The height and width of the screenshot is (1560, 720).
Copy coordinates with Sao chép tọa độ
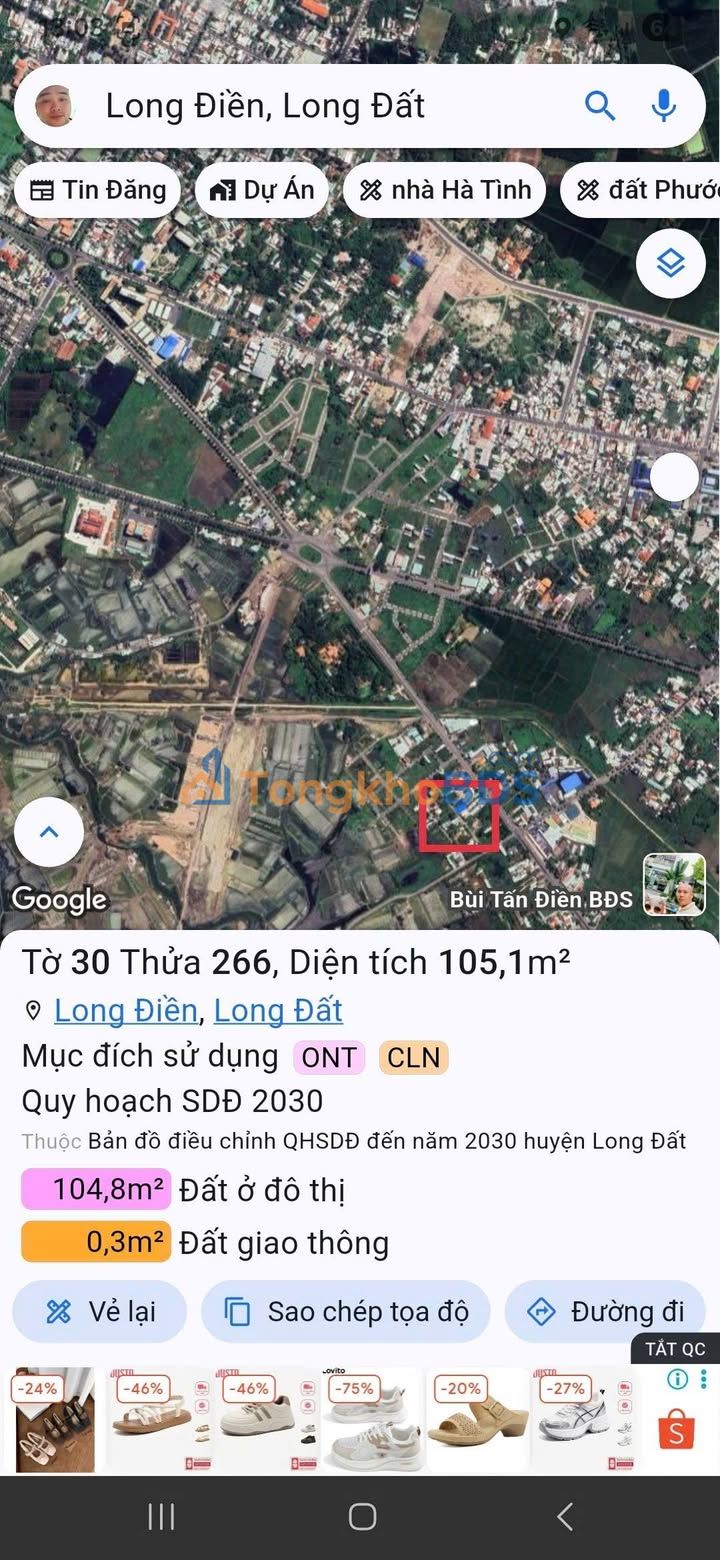click(x=346, y=1312)
